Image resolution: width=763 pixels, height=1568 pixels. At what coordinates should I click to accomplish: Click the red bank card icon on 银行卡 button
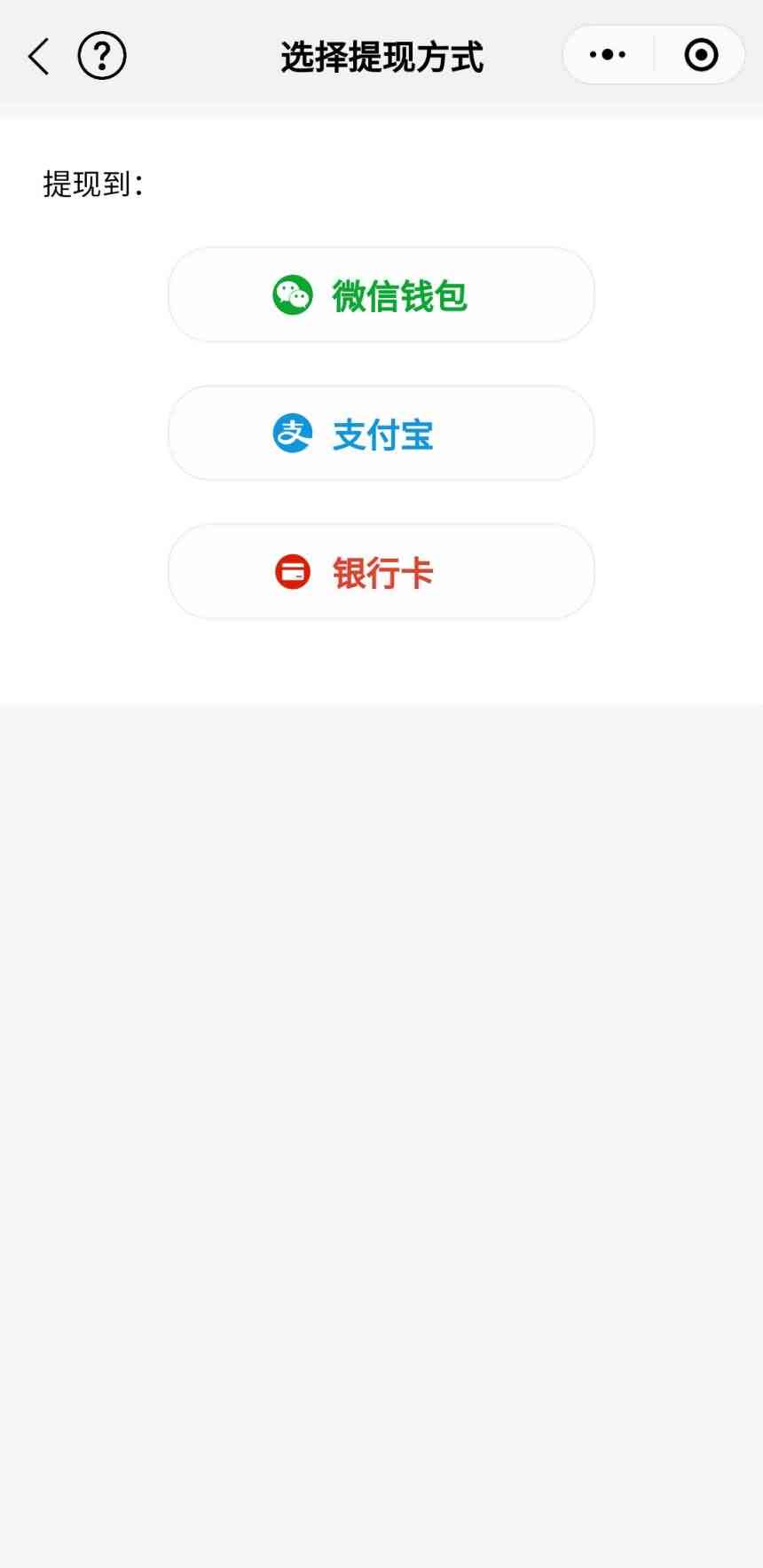pyautogui.click(x=293, y=571)
